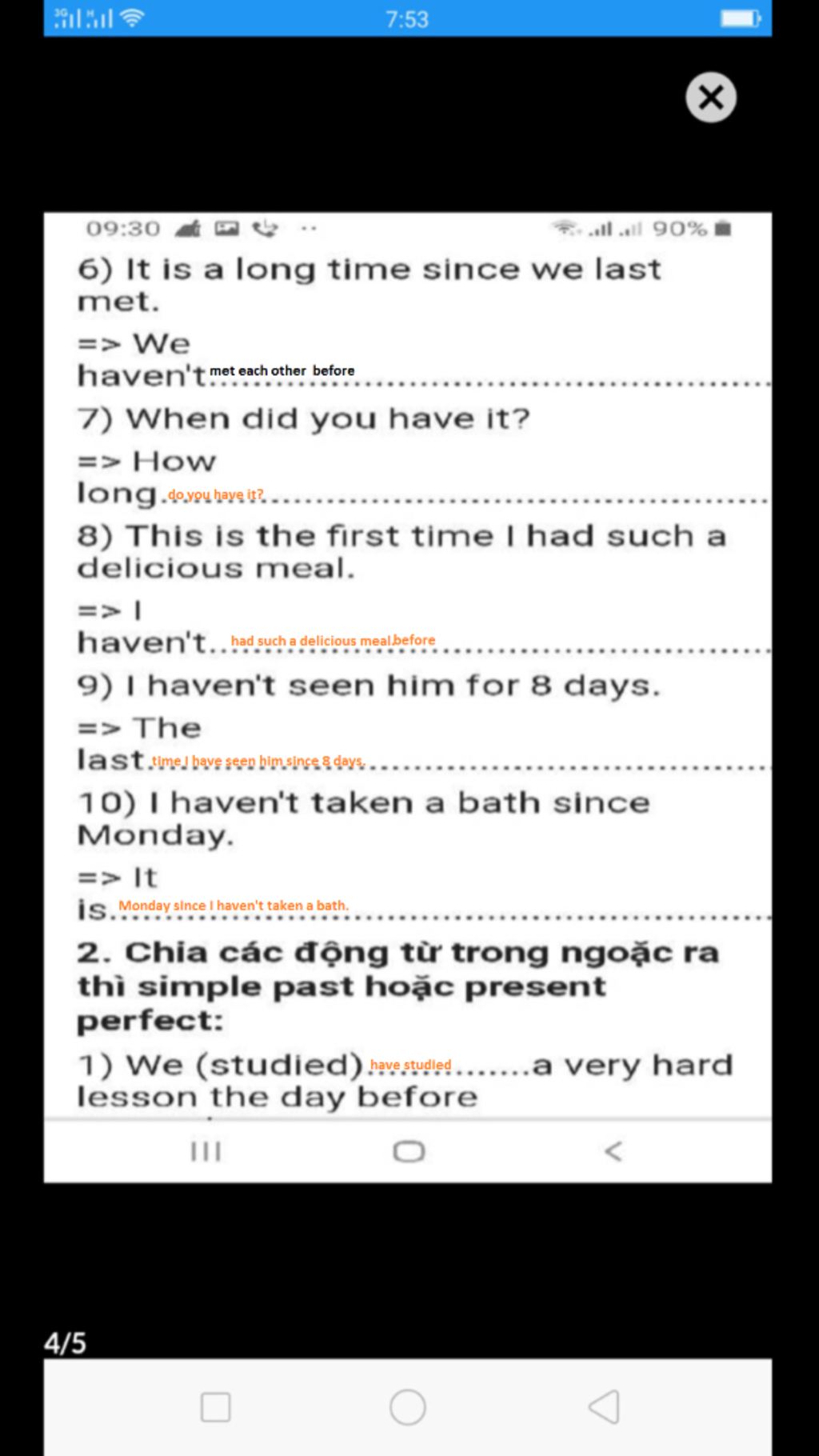
Task: Close the image viewer
Action: coord(710,98)
